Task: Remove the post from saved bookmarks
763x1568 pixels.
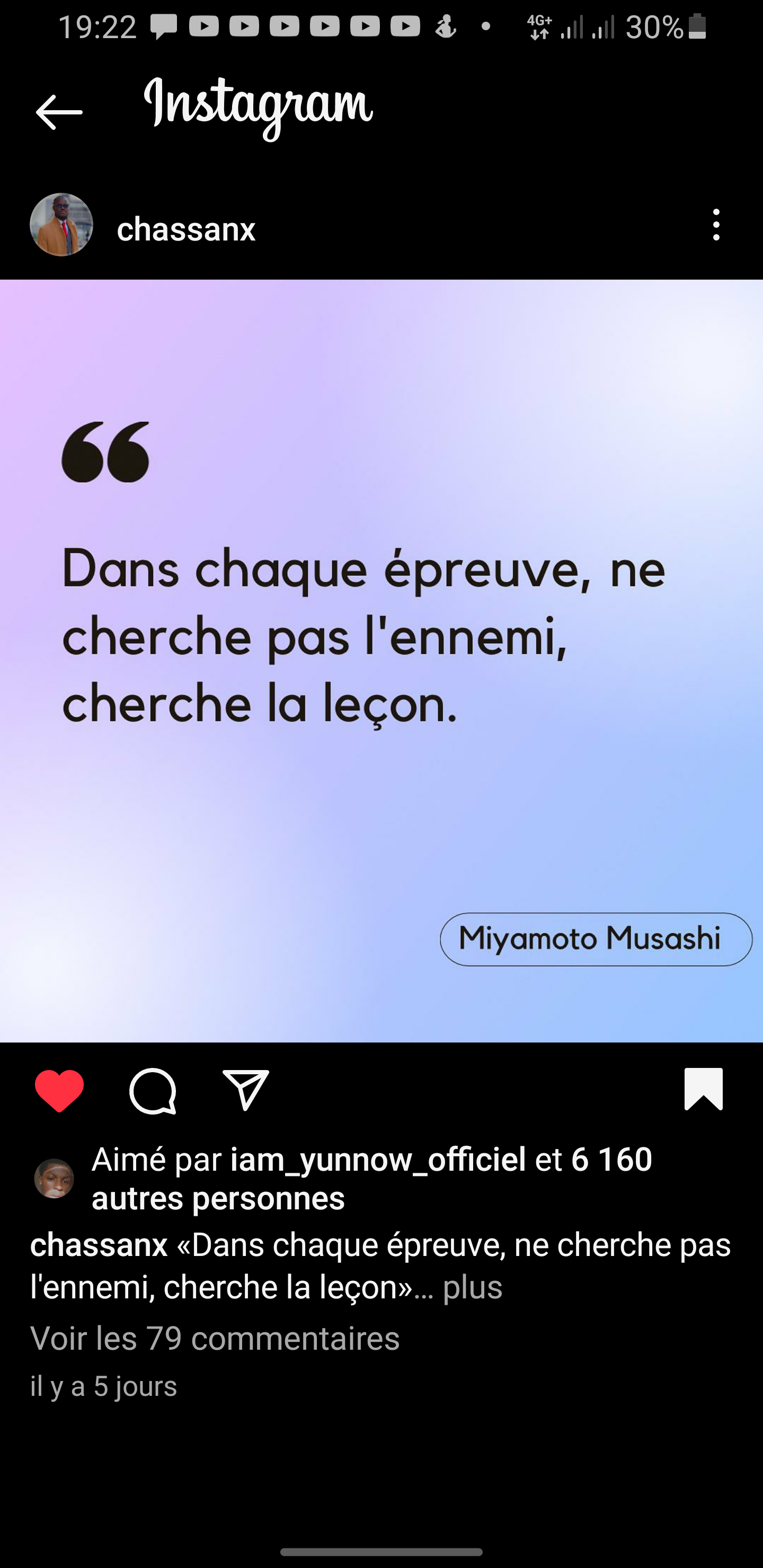Action: coord(703,1089)
